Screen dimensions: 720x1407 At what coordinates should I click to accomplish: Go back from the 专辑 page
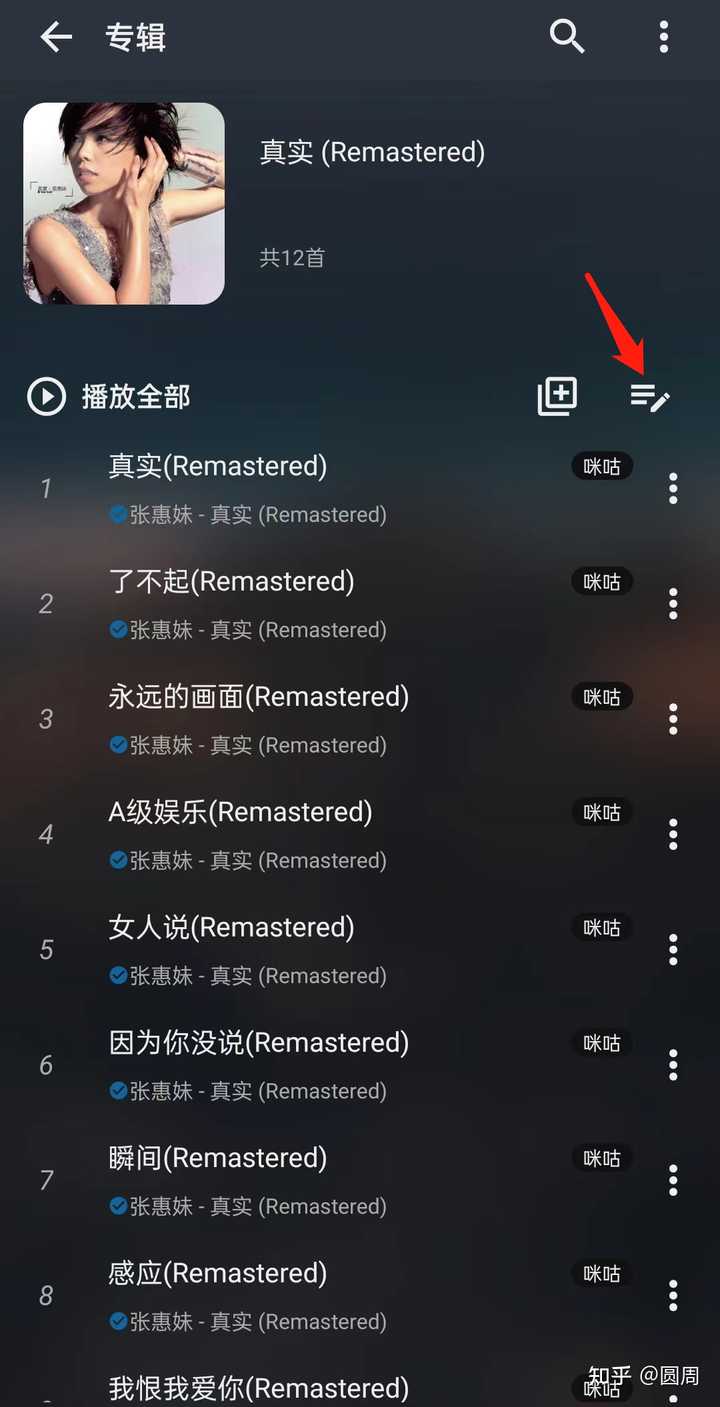pos(56,38)
